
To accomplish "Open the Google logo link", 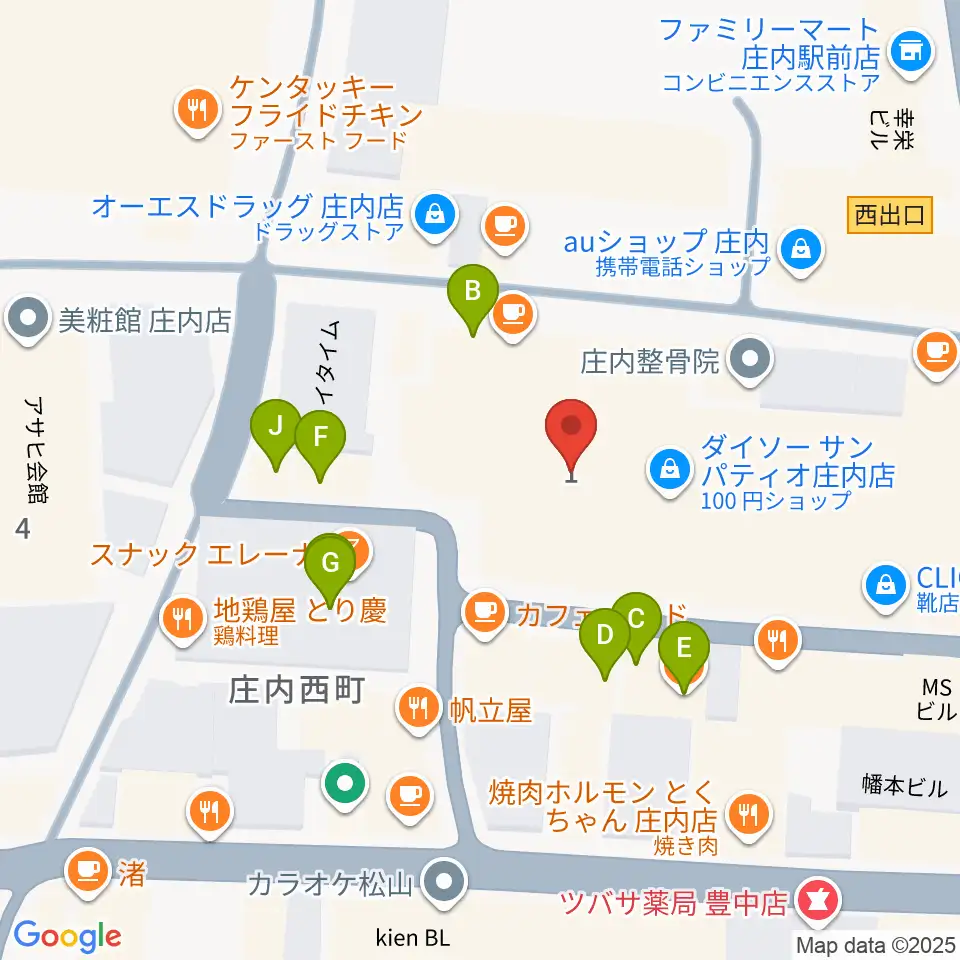I will pyautogui.click(x=67, y=936).
